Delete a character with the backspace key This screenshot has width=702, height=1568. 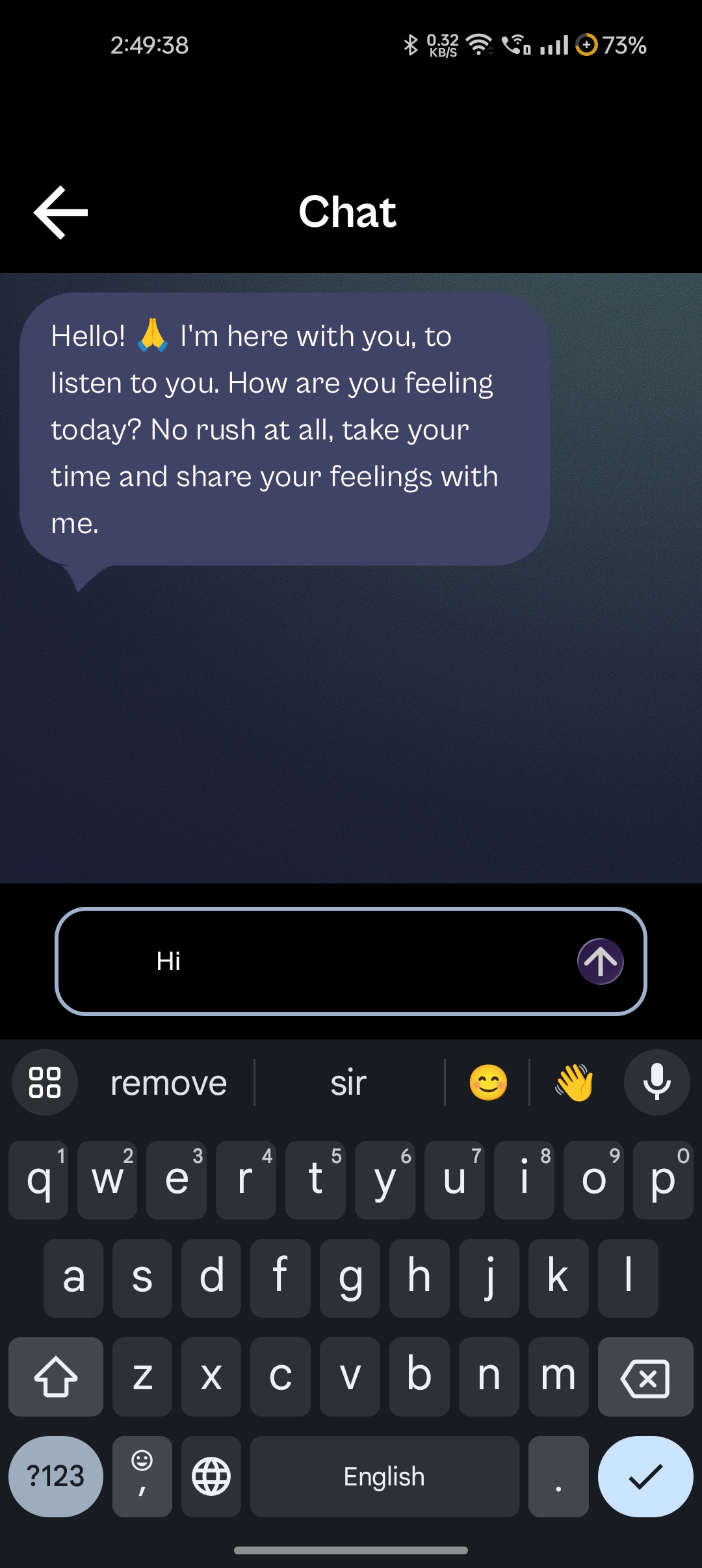point(645,1377)
